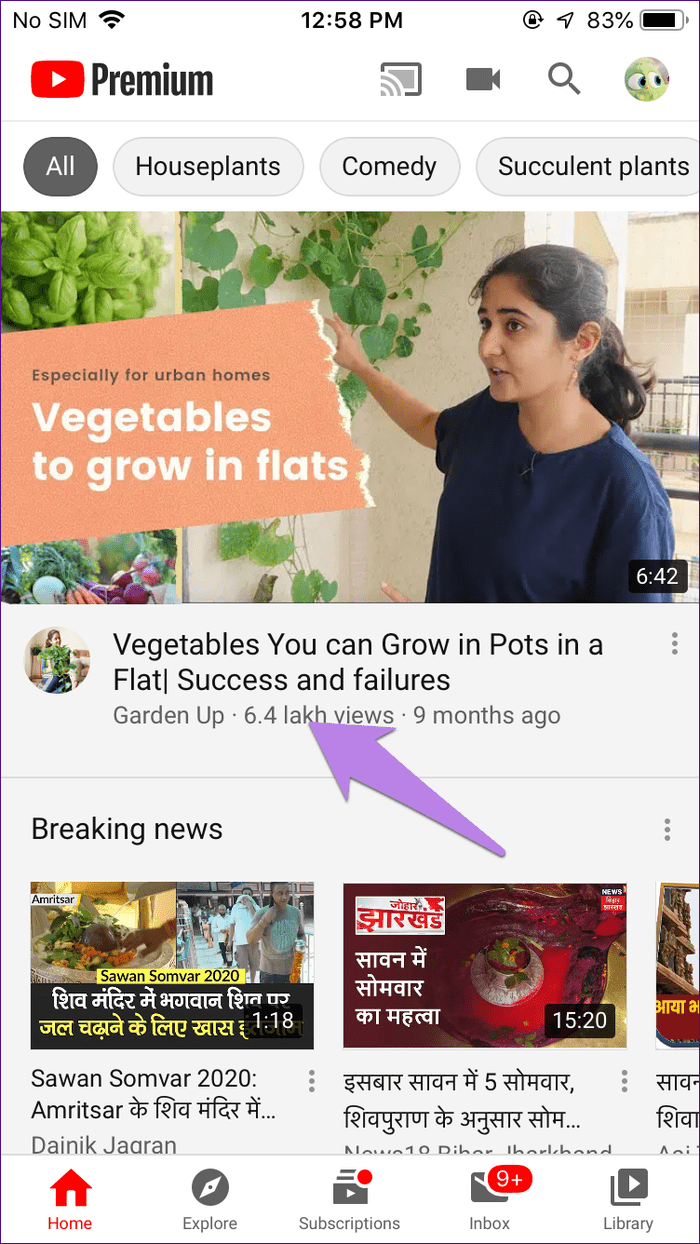Select the Comedy chip
This screenshot has height=1244, width=700.
(x=389, y=166)
